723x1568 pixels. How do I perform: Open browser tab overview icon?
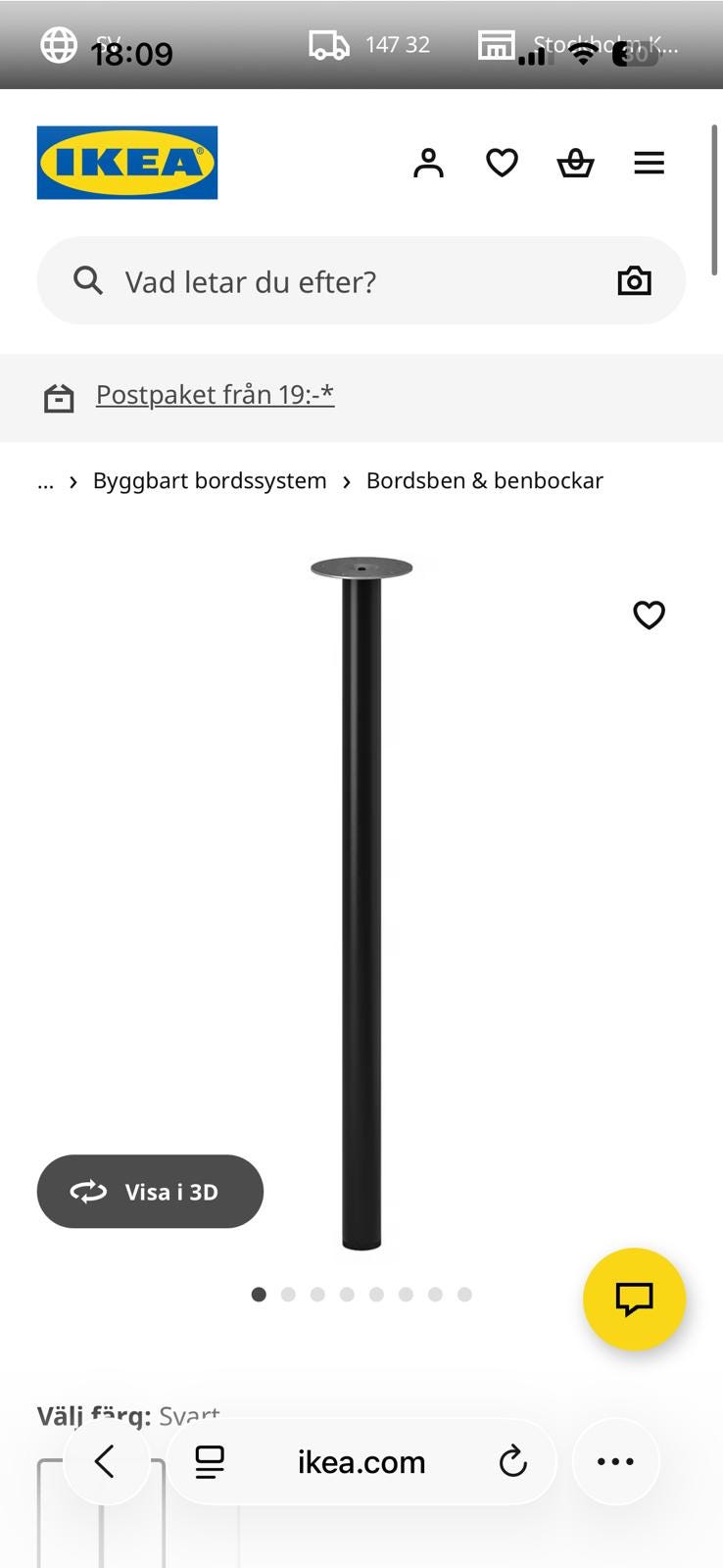[209, 1460]
